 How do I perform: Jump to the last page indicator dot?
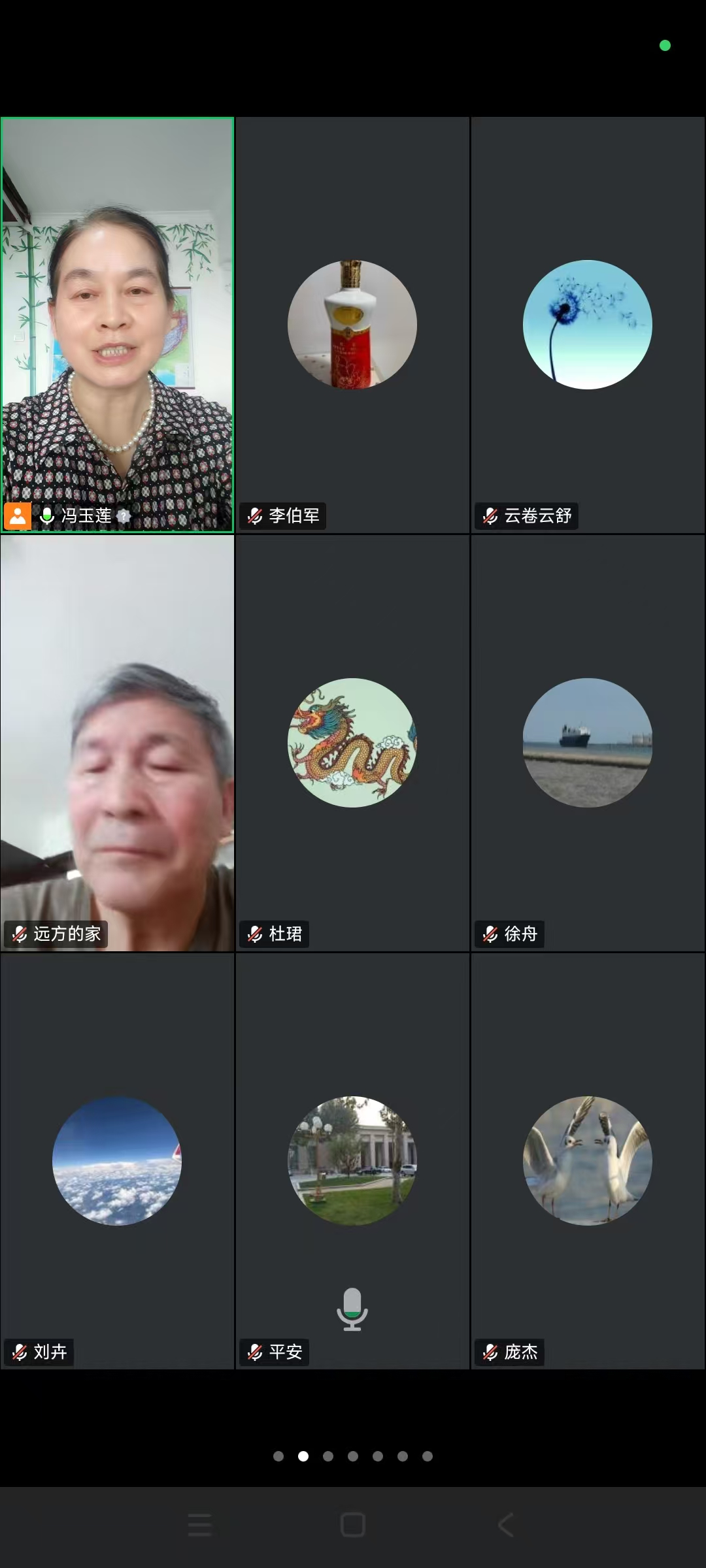coord(428,1456)
